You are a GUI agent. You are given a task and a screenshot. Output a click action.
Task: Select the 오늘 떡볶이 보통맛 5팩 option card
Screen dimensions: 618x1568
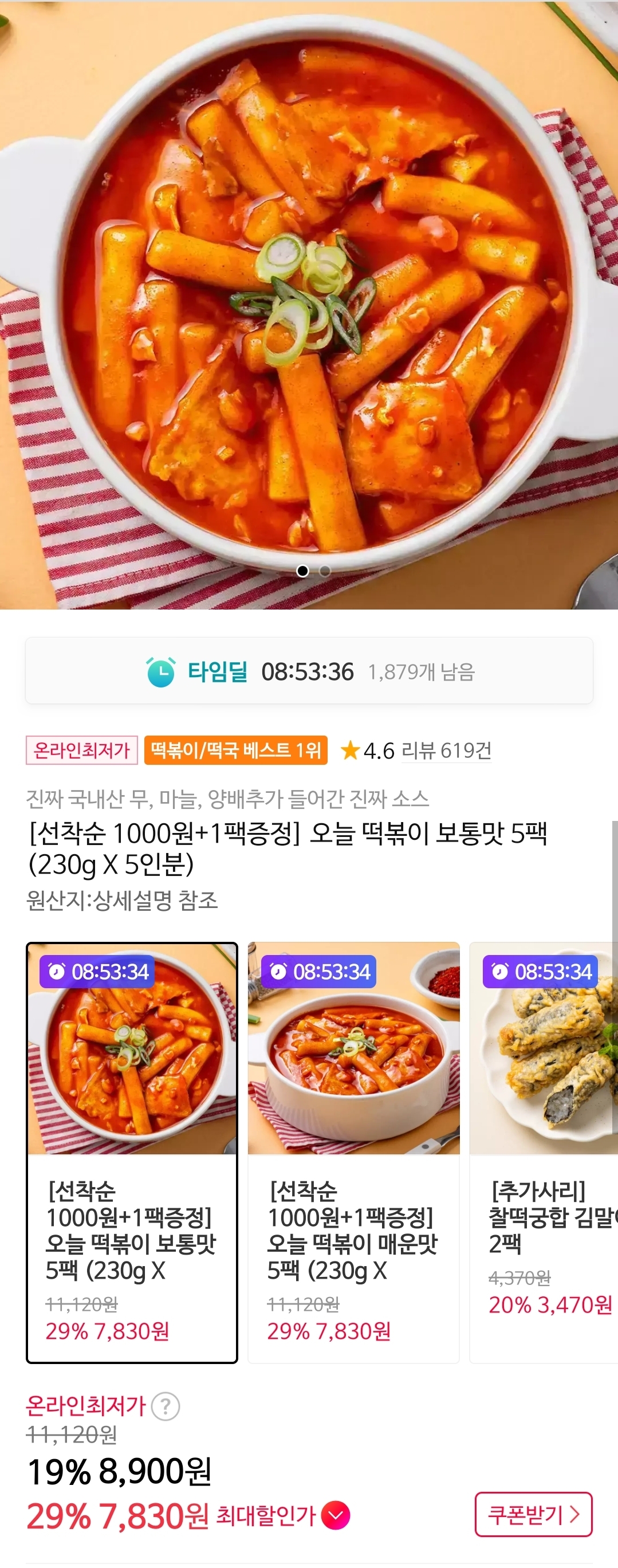(x=132, y=1152)
